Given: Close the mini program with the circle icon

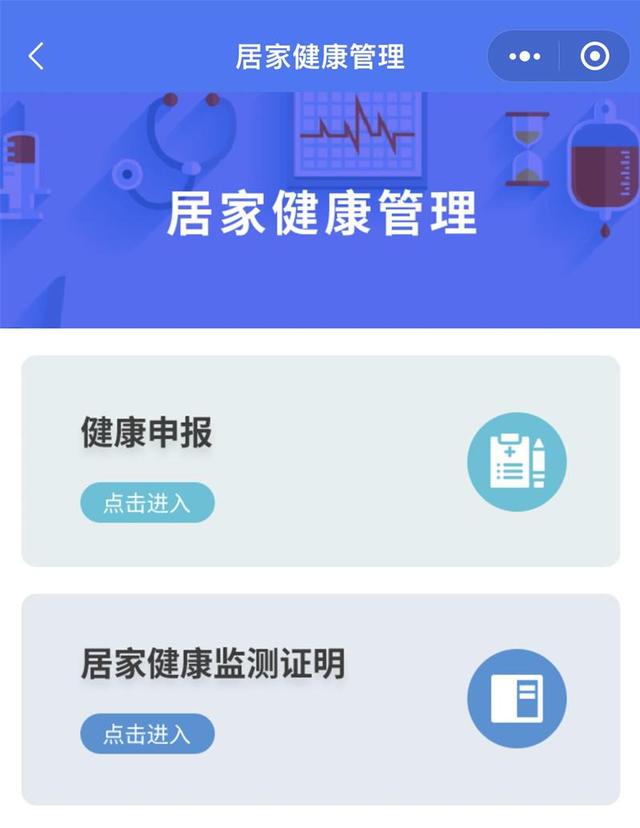Looking at the screenshot, I should [594, 57].
